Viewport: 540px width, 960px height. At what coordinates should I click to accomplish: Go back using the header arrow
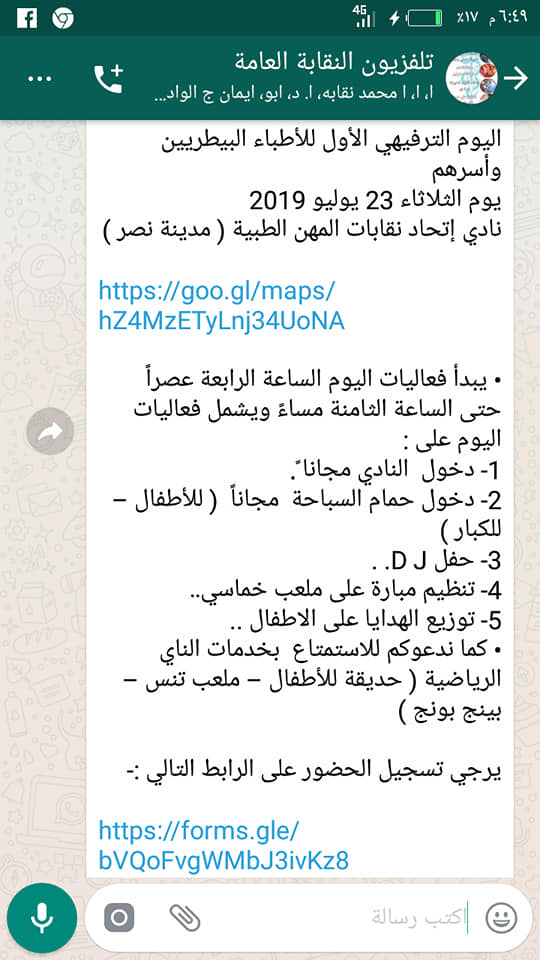[x=516, y=78]
